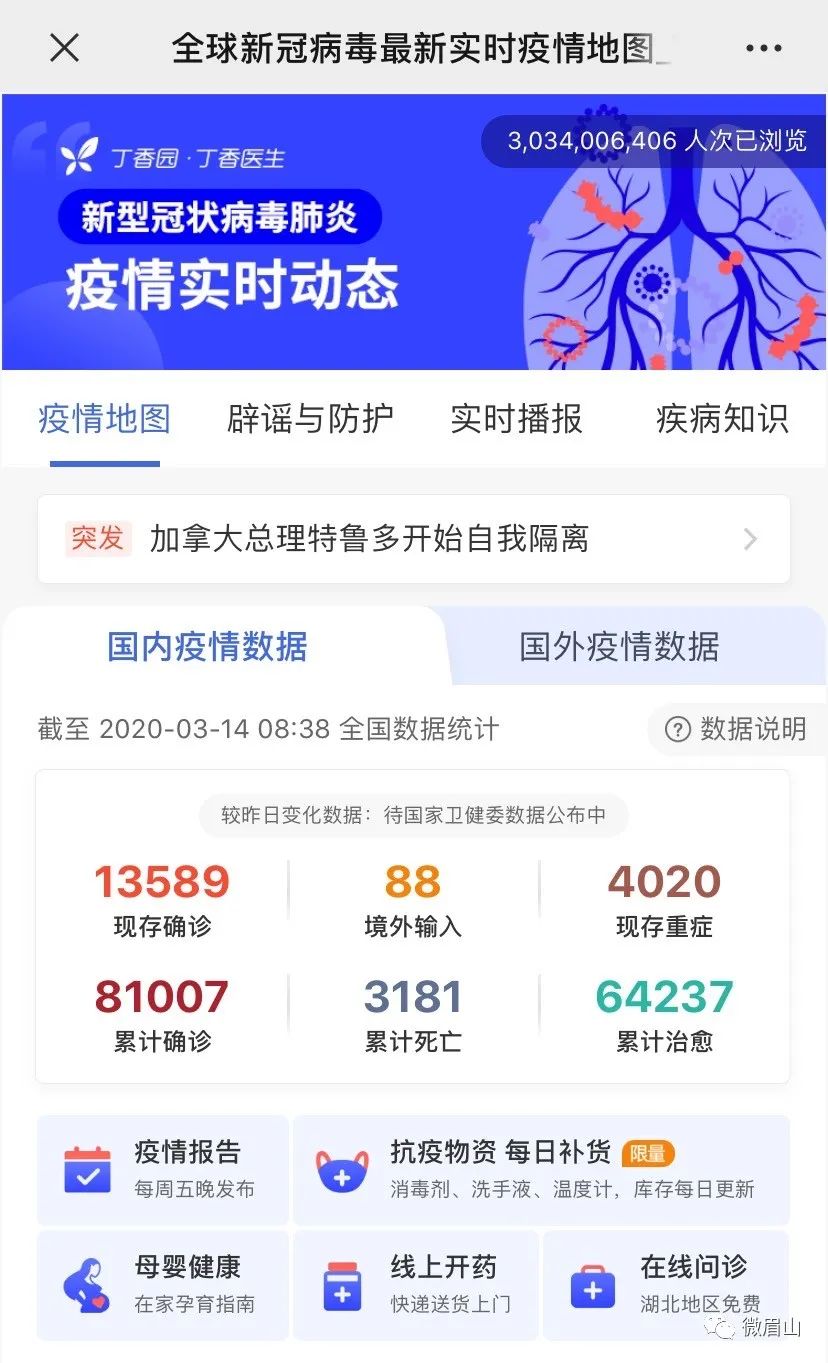Switch to 国外疫情数据 tab
The width and height of the screenshot is (828, 1363).
pos(619,646)
